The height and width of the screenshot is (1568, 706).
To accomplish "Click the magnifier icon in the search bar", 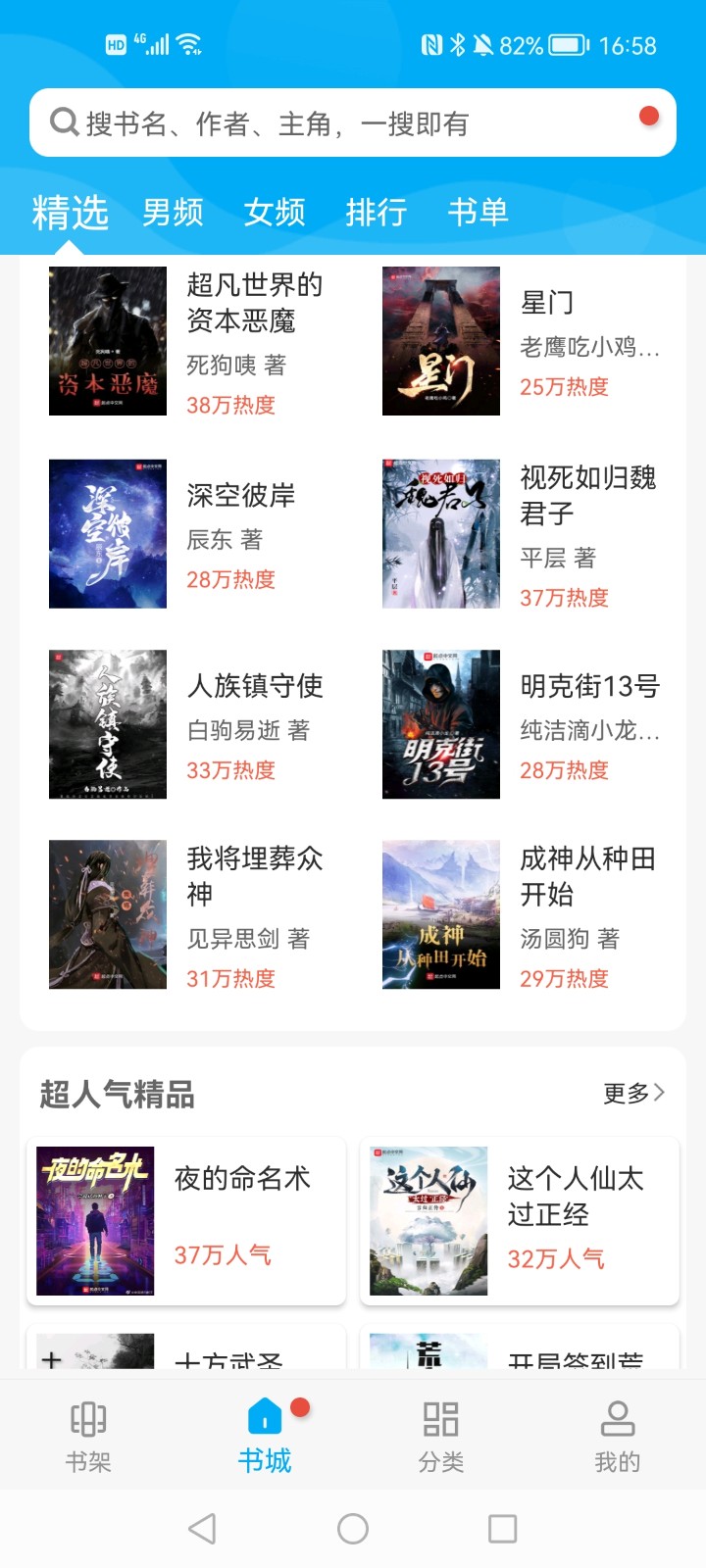I will click(64, 122).
